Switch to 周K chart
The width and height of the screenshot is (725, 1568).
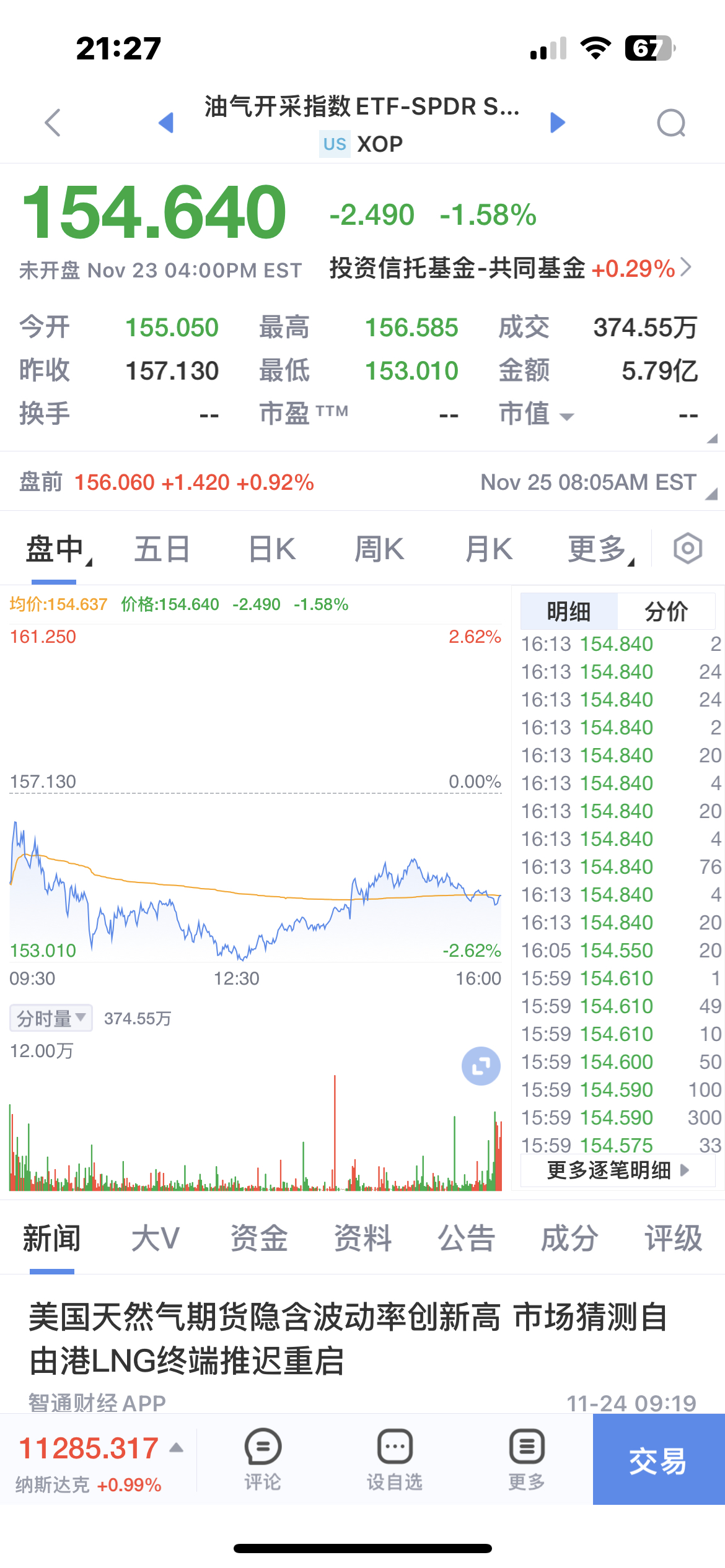pos(379,549)
